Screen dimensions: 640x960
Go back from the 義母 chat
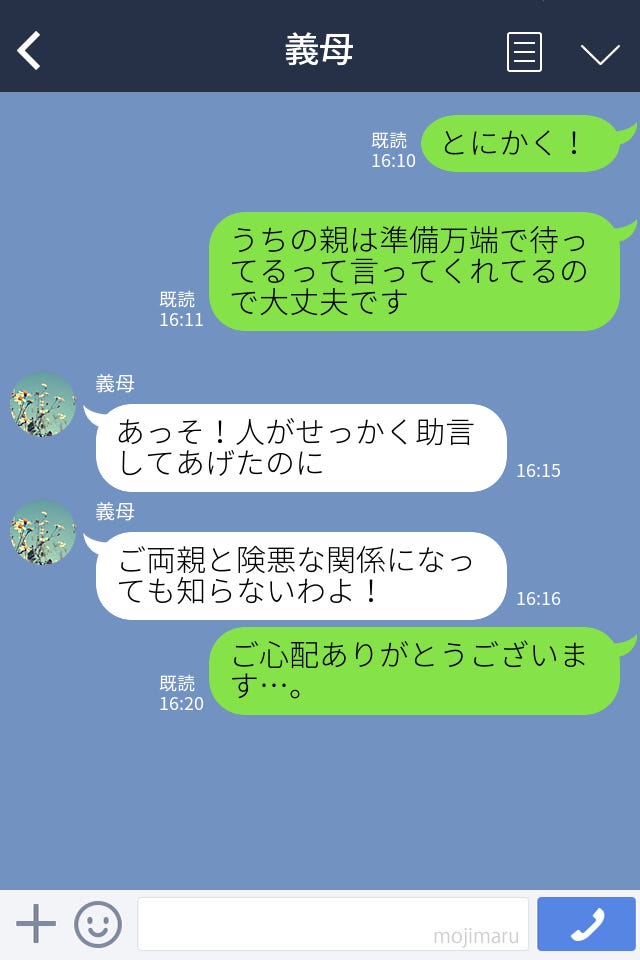29,51
